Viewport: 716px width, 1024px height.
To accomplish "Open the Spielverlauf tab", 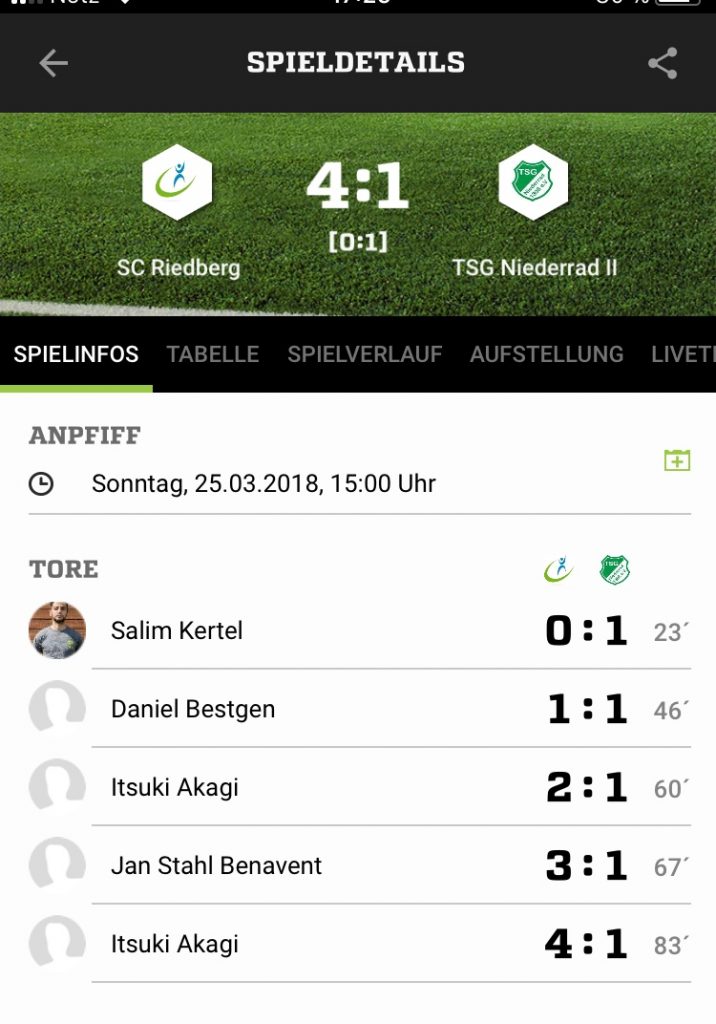I will (364, 354).
